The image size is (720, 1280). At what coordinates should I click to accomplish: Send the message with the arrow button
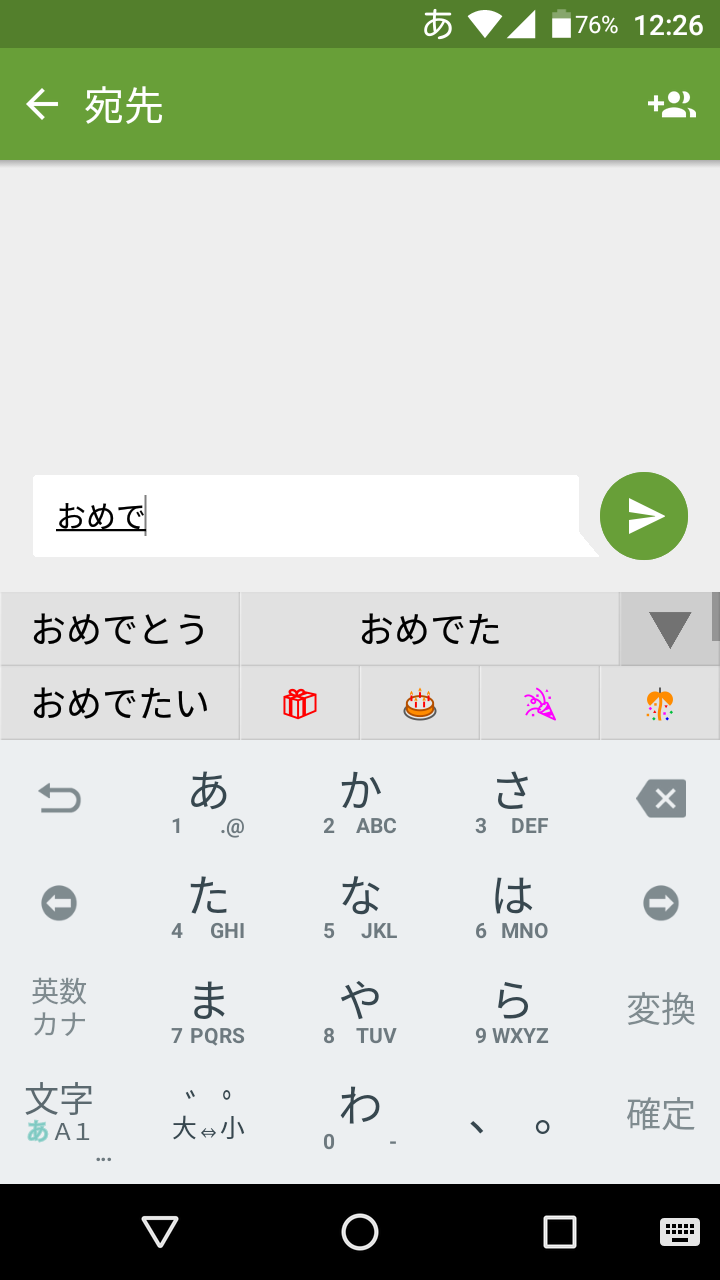coord(644,516)
